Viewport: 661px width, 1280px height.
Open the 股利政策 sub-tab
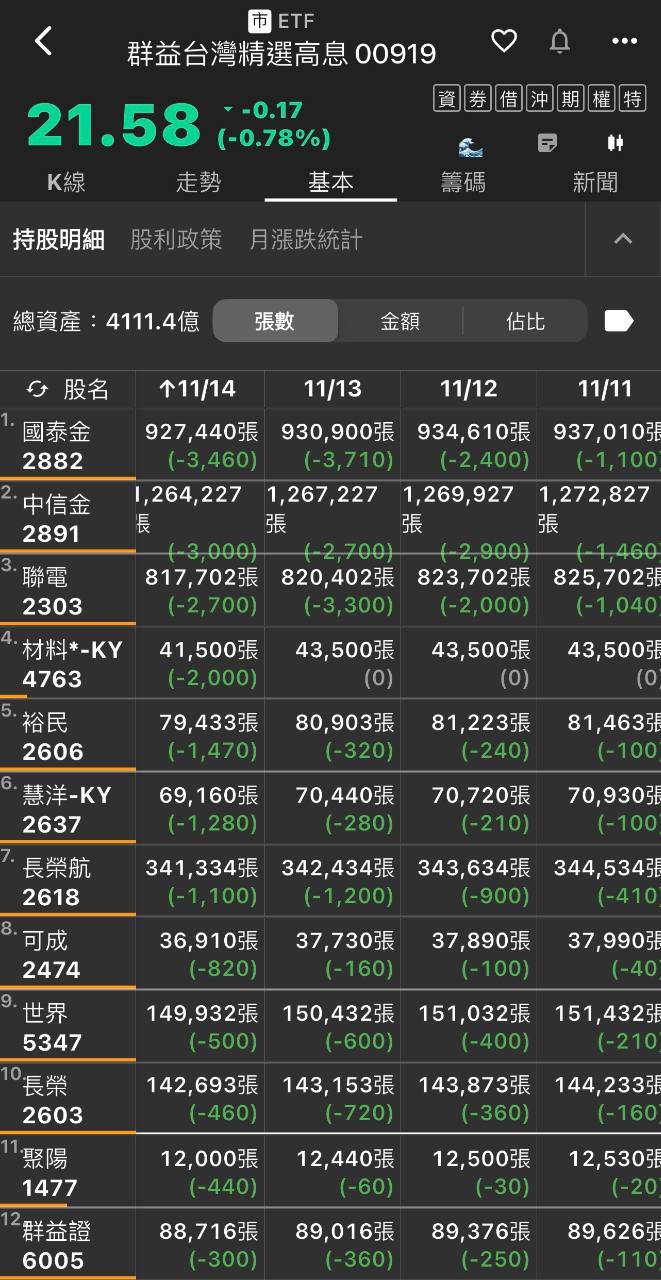[176, 240]
